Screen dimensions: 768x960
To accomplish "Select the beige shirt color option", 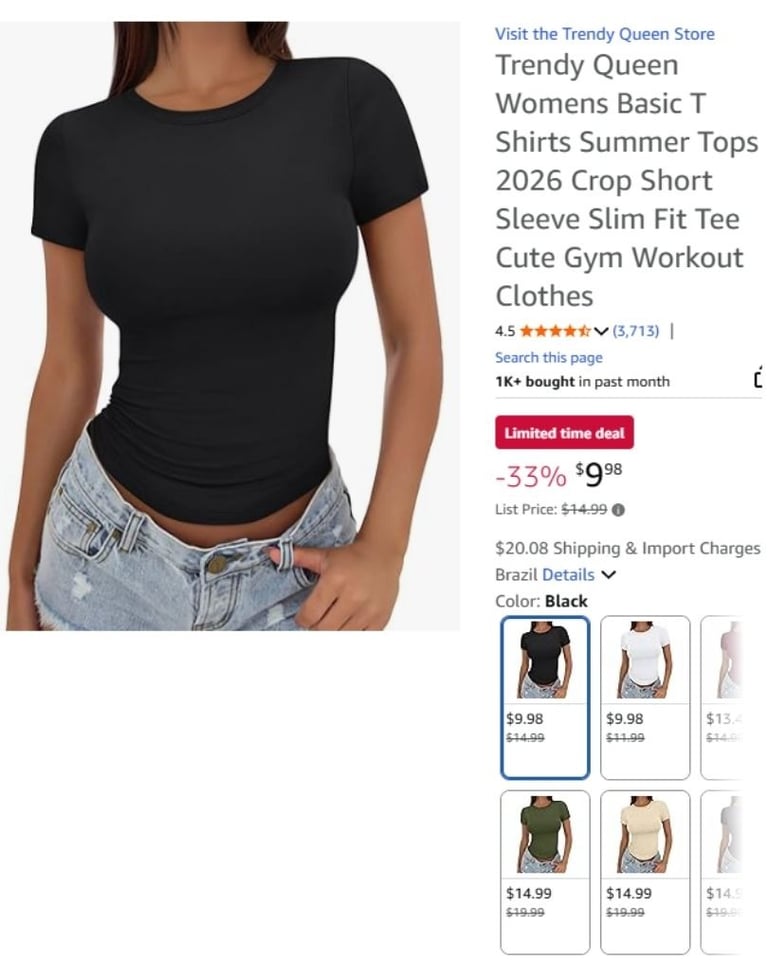I will (645, 870).
